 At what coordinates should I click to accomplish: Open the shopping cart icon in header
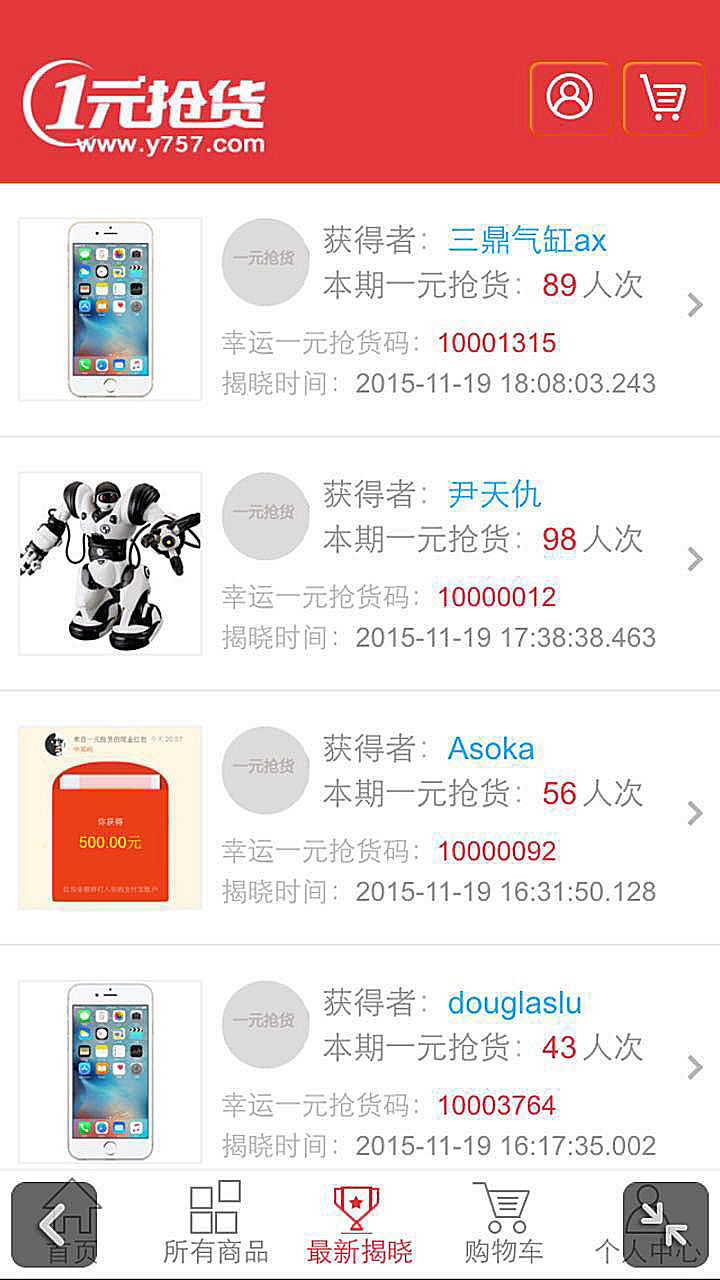tap(664, 98)
